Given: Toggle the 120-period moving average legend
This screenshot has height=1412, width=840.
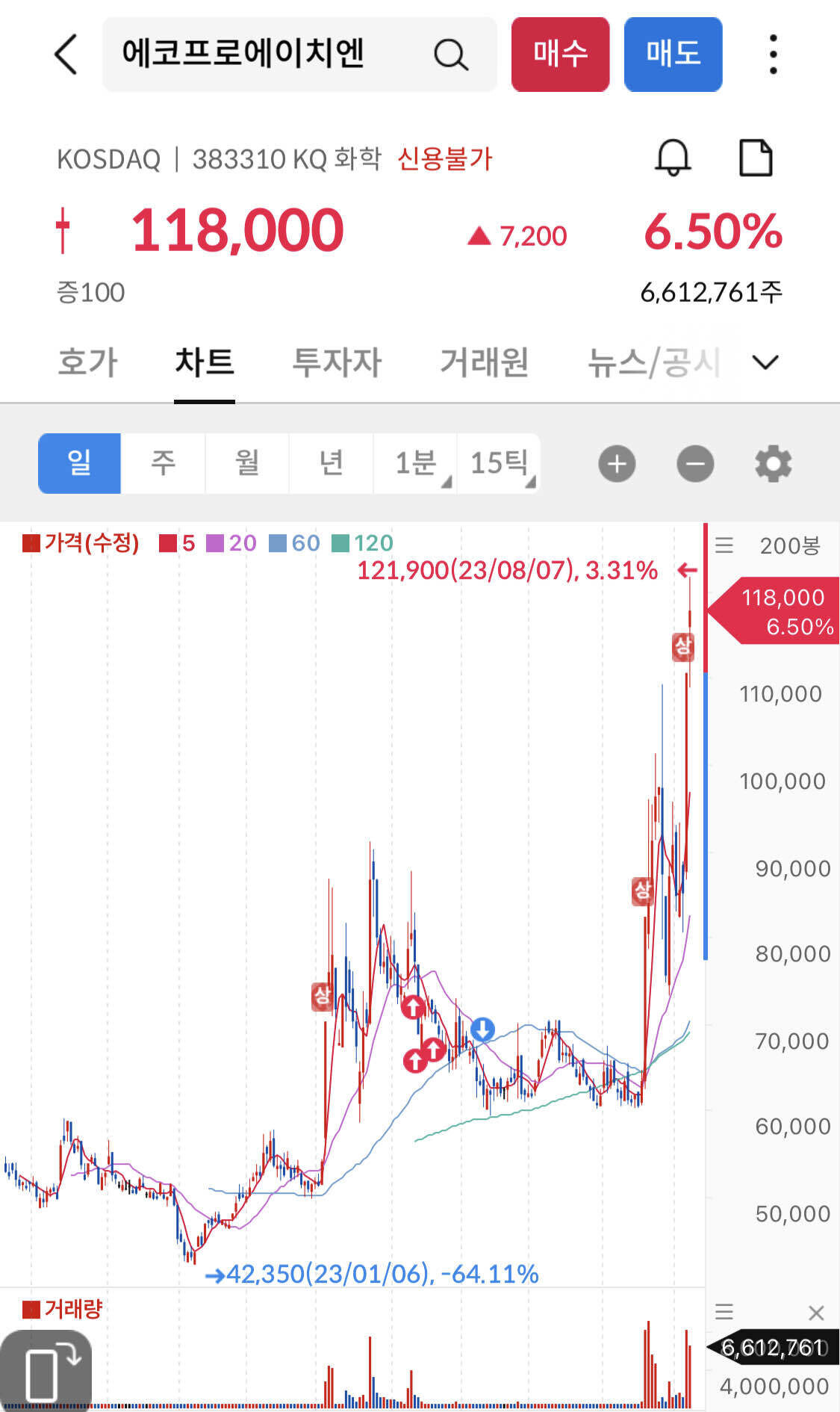Looking at the screenshot, I should pyautogui.click(x=371, y=543).
